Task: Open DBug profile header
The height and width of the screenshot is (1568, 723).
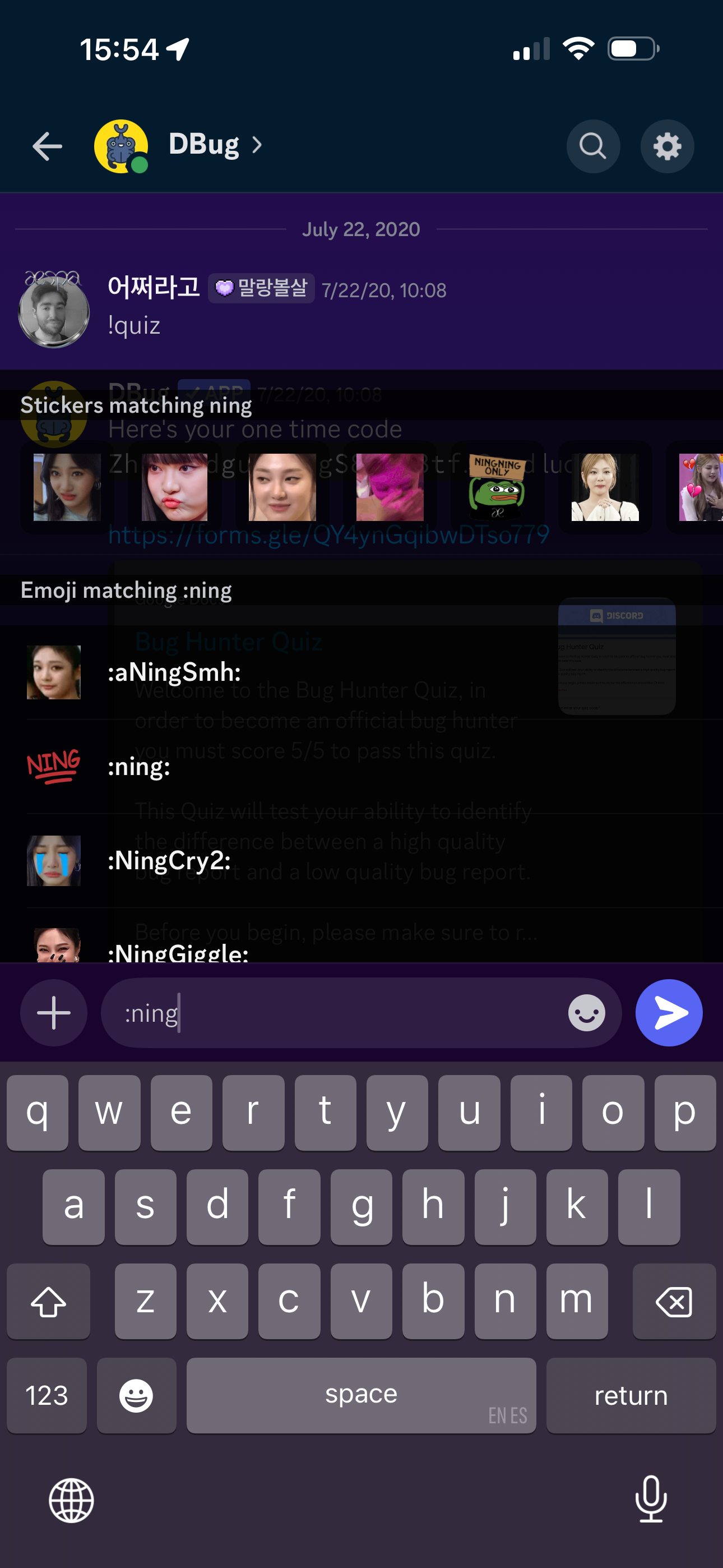Action: tap(179, 146)
